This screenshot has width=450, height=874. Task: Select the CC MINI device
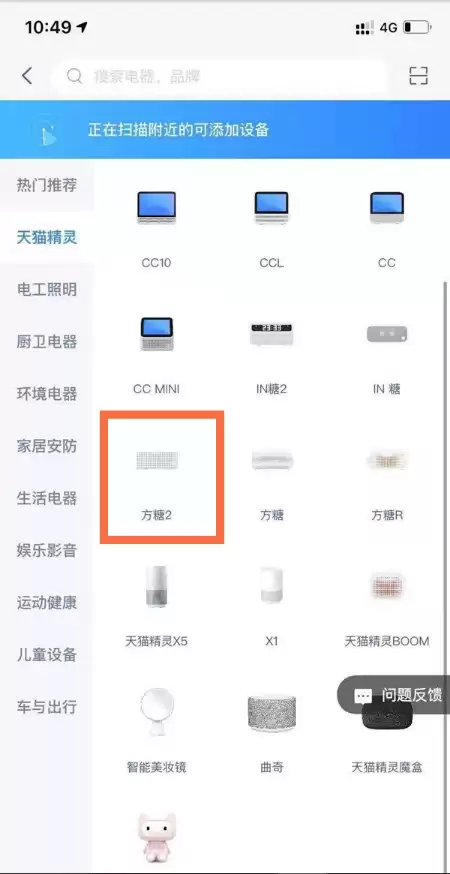pos(156,355)
